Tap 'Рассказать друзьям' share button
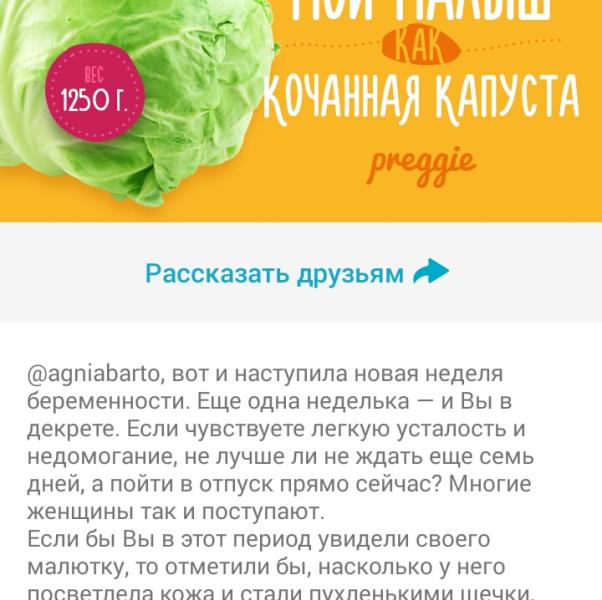Image resolution: width=602 pixels, height=600 pixels. point(297,273)
